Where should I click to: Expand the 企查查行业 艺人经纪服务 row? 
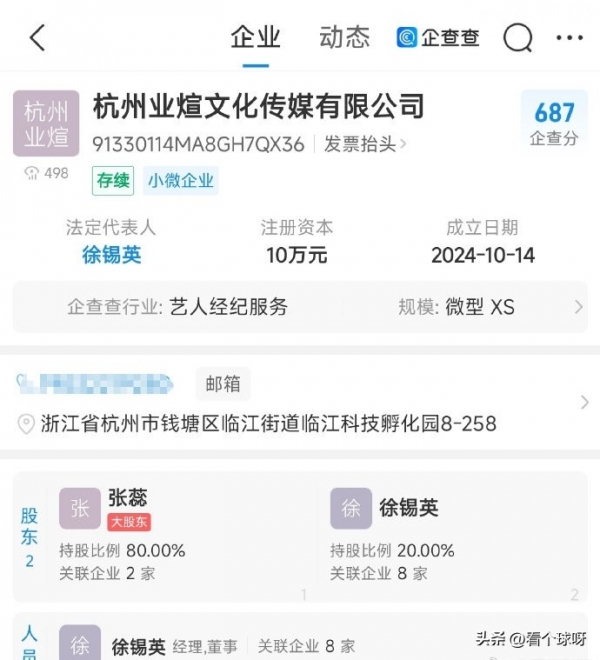pyautogui.click(x=300, y=307)
